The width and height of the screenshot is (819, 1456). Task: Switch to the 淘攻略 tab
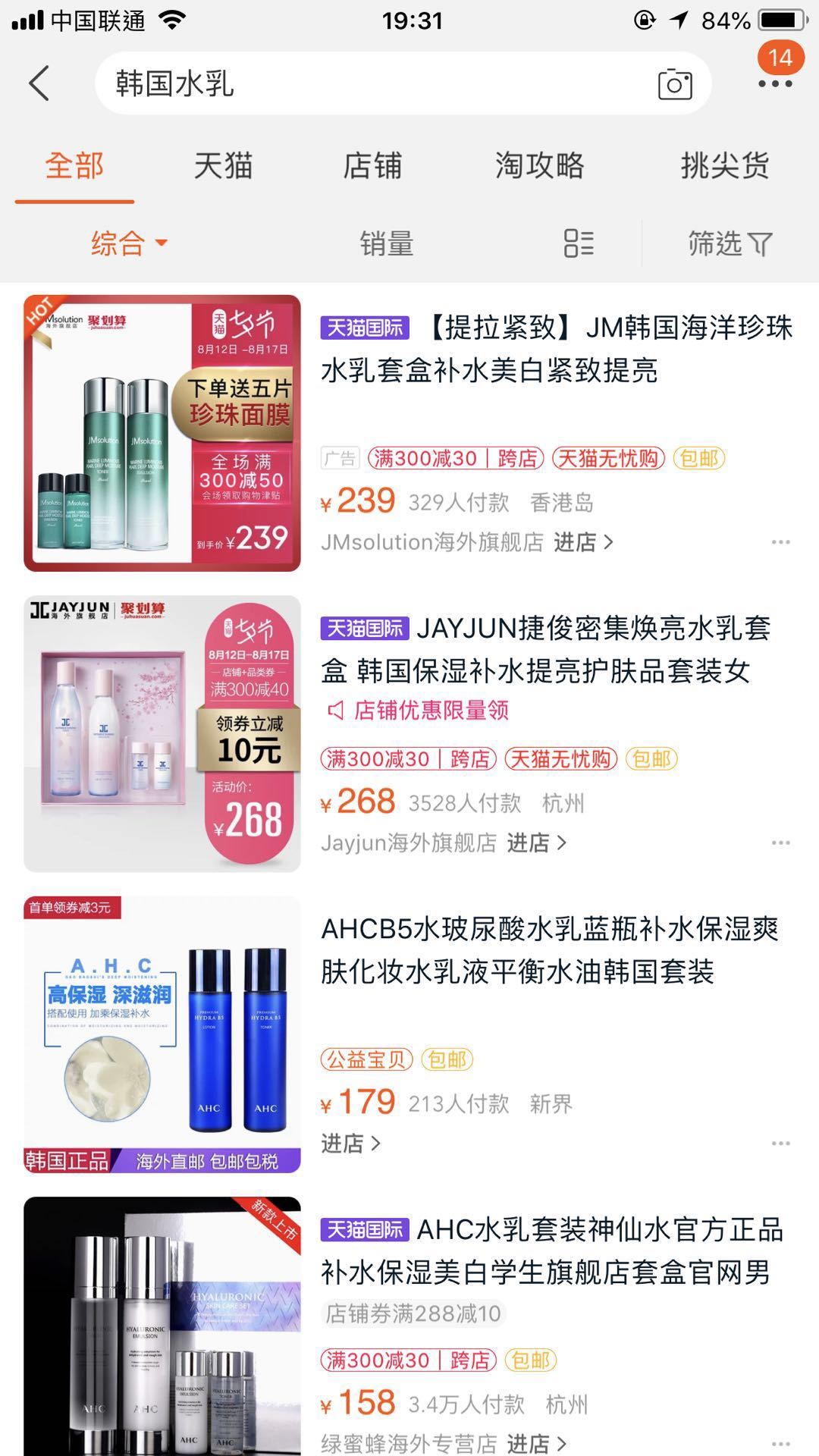(x=540, y=165)
